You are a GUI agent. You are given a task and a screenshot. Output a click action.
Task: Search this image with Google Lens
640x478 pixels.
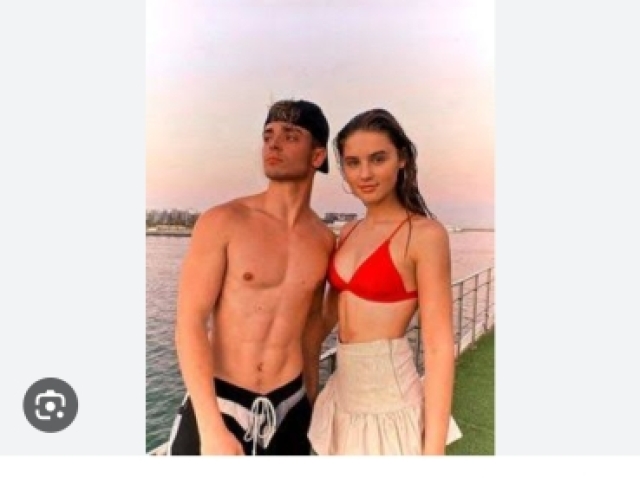point(50,405)
